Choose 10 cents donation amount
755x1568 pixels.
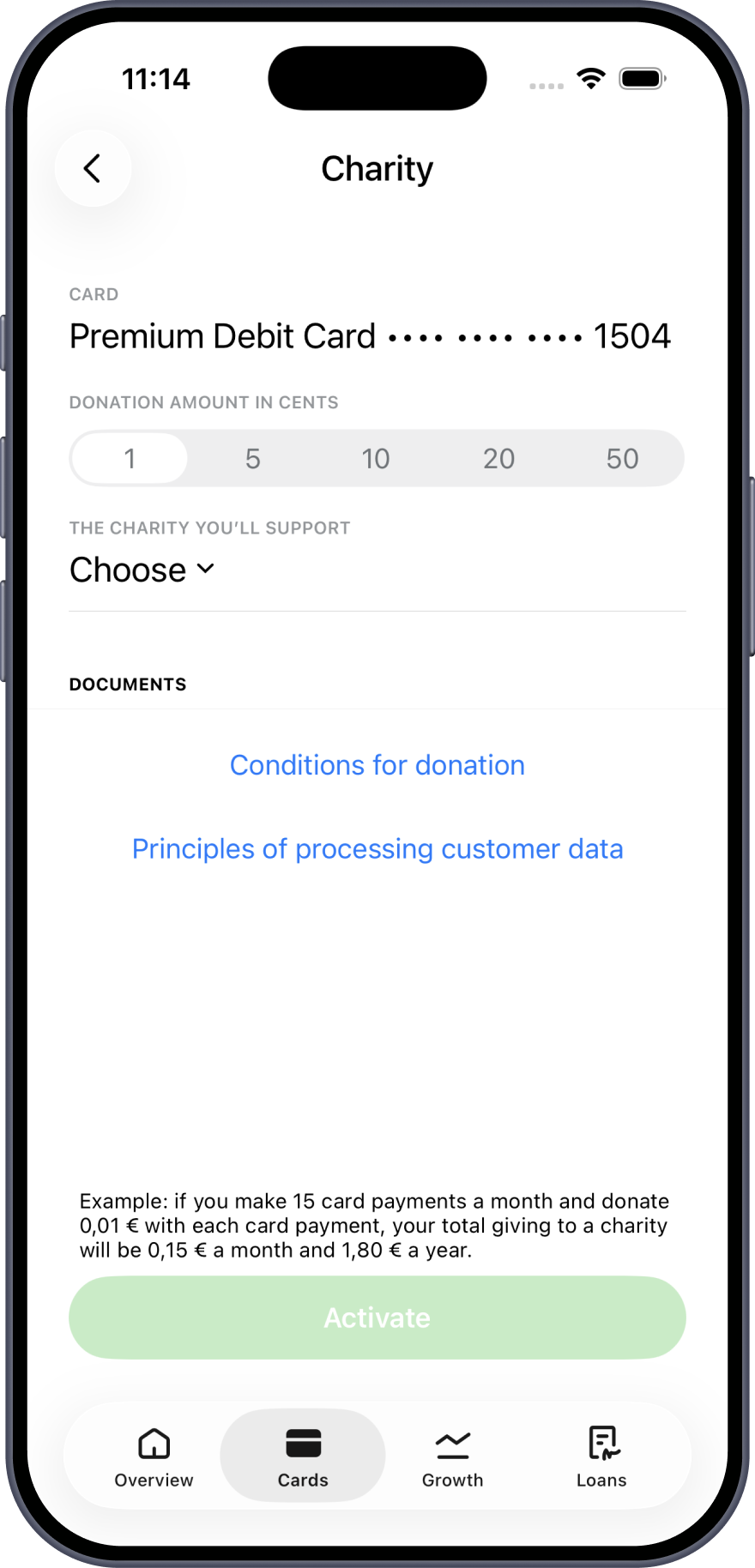coord(376,458)
